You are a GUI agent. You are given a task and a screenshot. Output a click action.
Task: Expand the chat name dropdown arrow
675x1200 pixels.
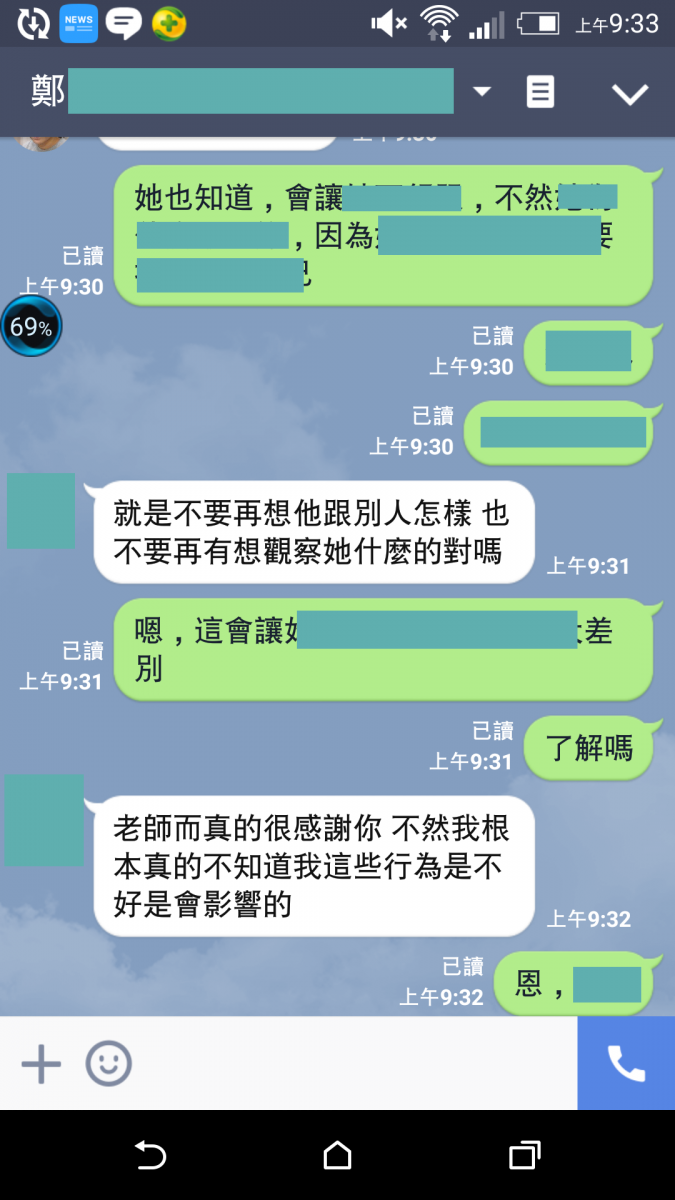click(482, 92)
